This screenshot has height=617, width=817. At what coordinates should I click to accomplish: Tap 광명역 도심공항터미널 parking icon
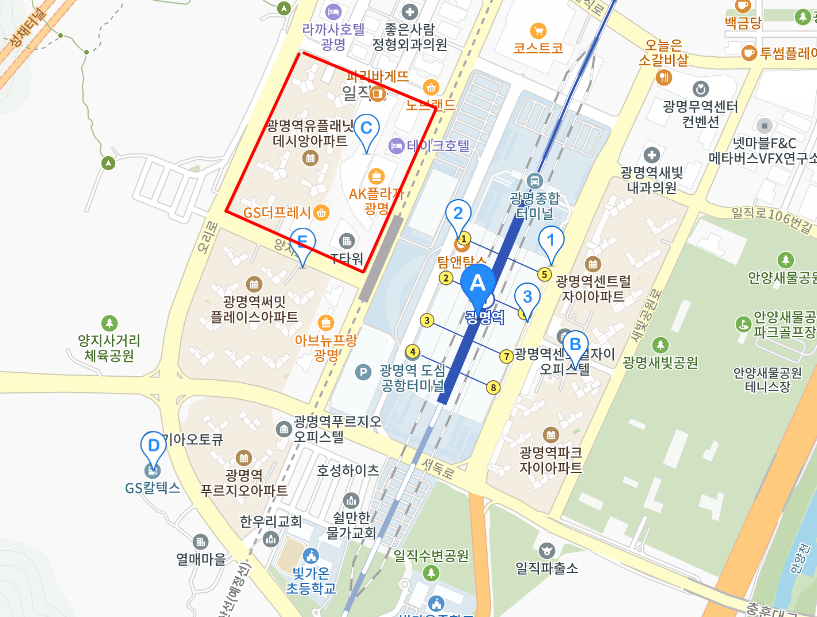pos(364,371)
